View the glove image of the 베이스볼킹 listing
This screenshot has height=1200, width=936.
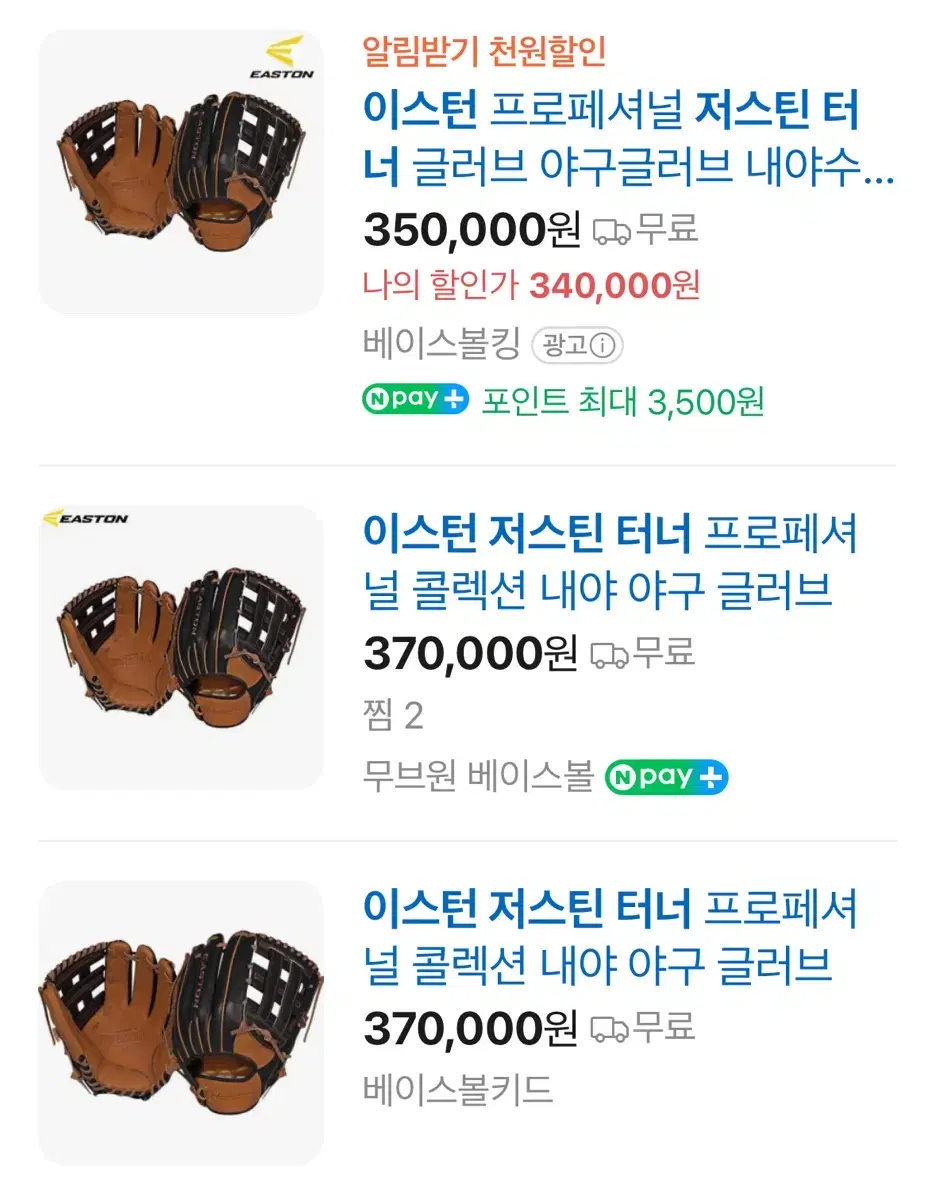pos(181,172)
